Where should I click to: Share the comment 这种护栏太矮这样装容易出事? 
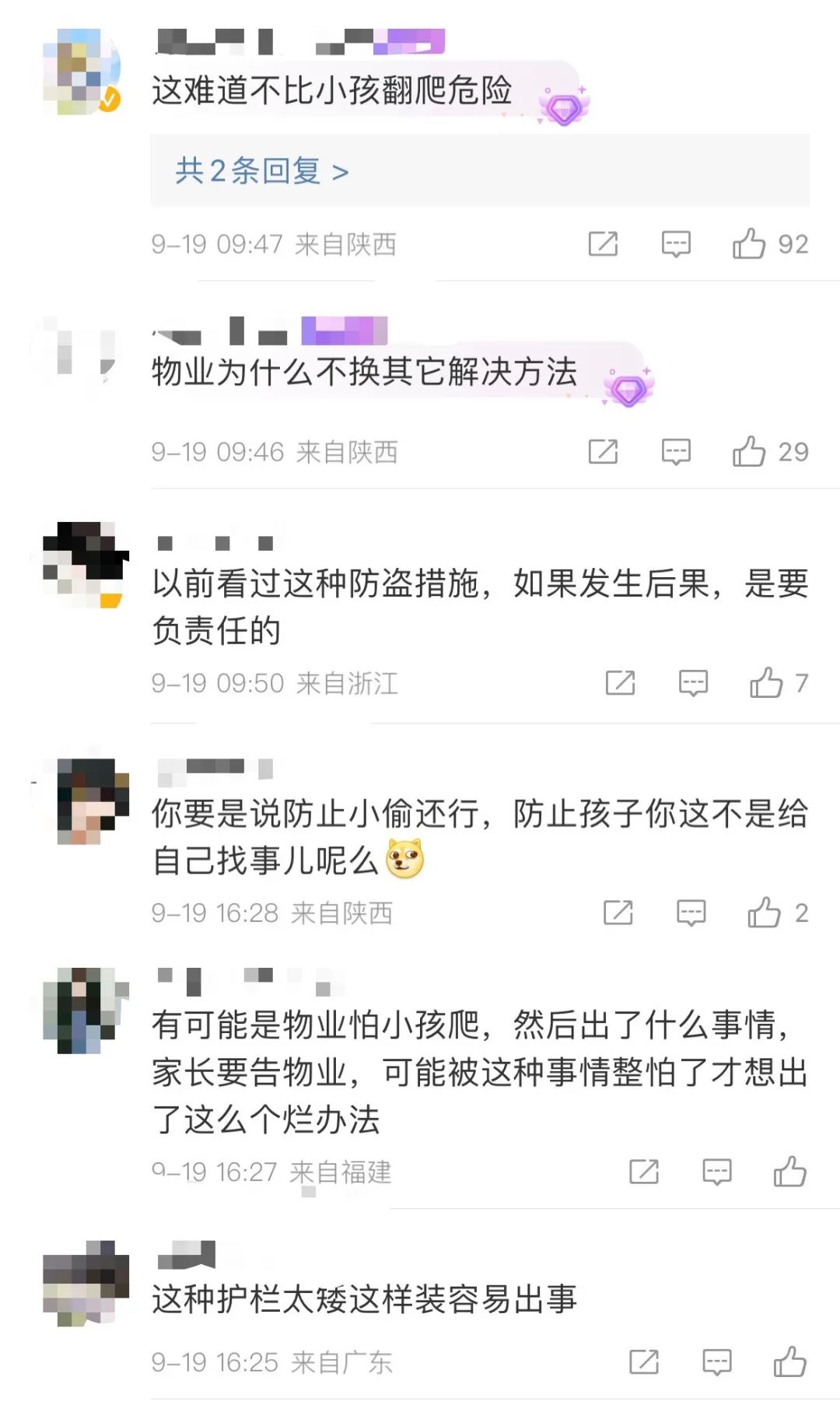(x=643, y=1361)
